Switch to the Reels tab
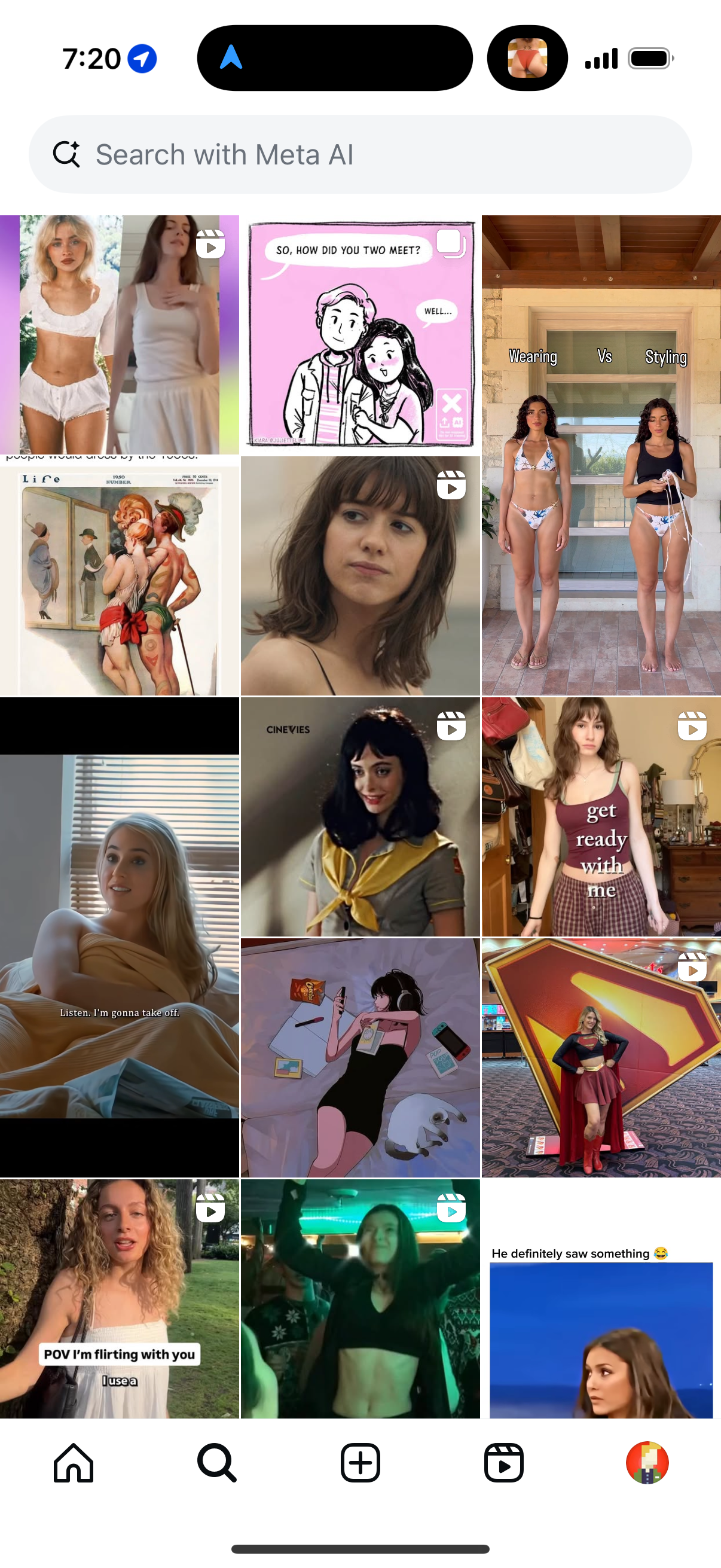 coord(504,1462)
